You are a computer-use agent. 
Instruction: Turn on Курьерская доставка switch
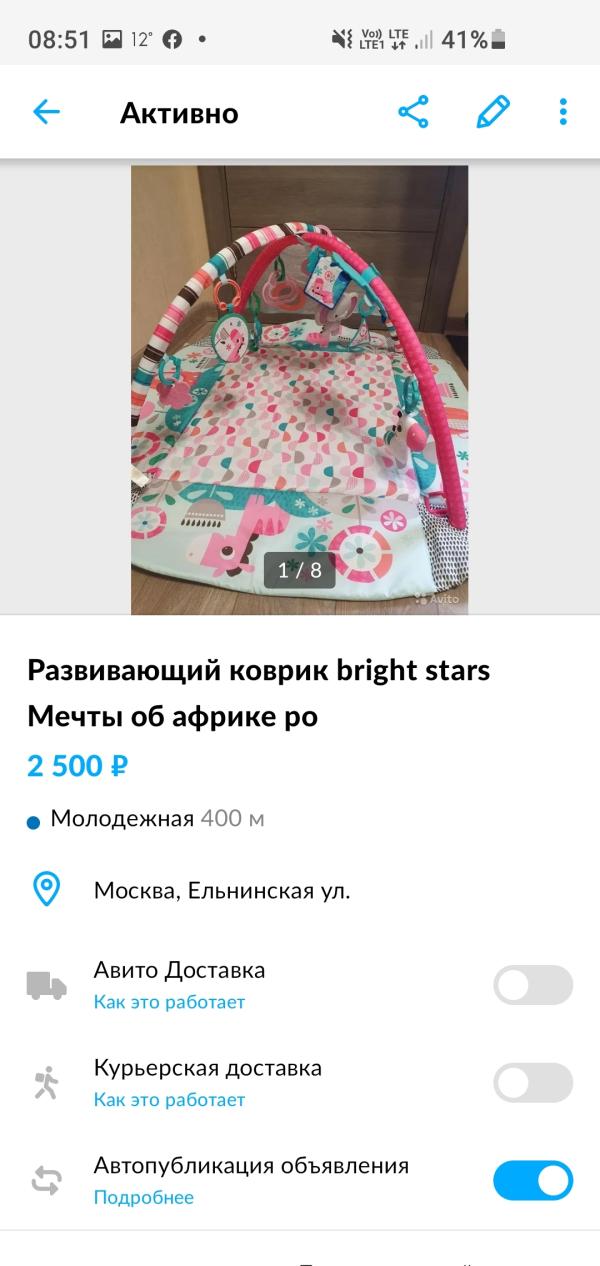(532, 1083)
